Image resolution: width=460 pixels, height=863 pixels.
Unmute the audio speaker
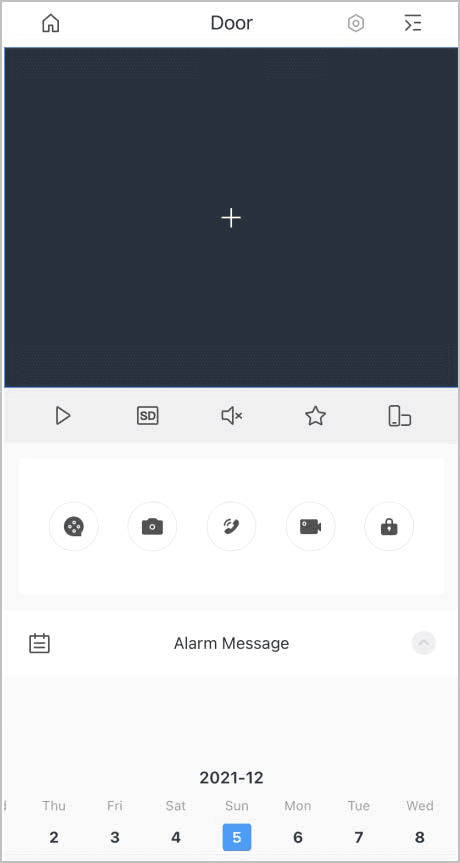click(232, 416)
